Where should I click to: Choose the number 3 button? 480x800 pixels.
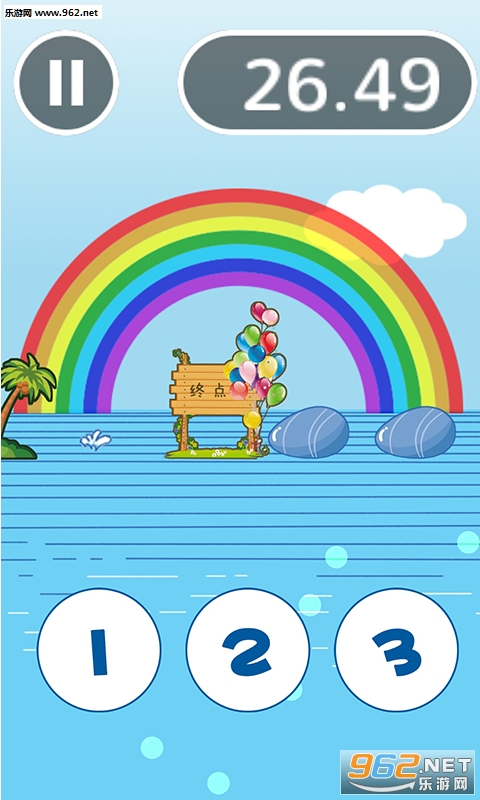point(396,649)
